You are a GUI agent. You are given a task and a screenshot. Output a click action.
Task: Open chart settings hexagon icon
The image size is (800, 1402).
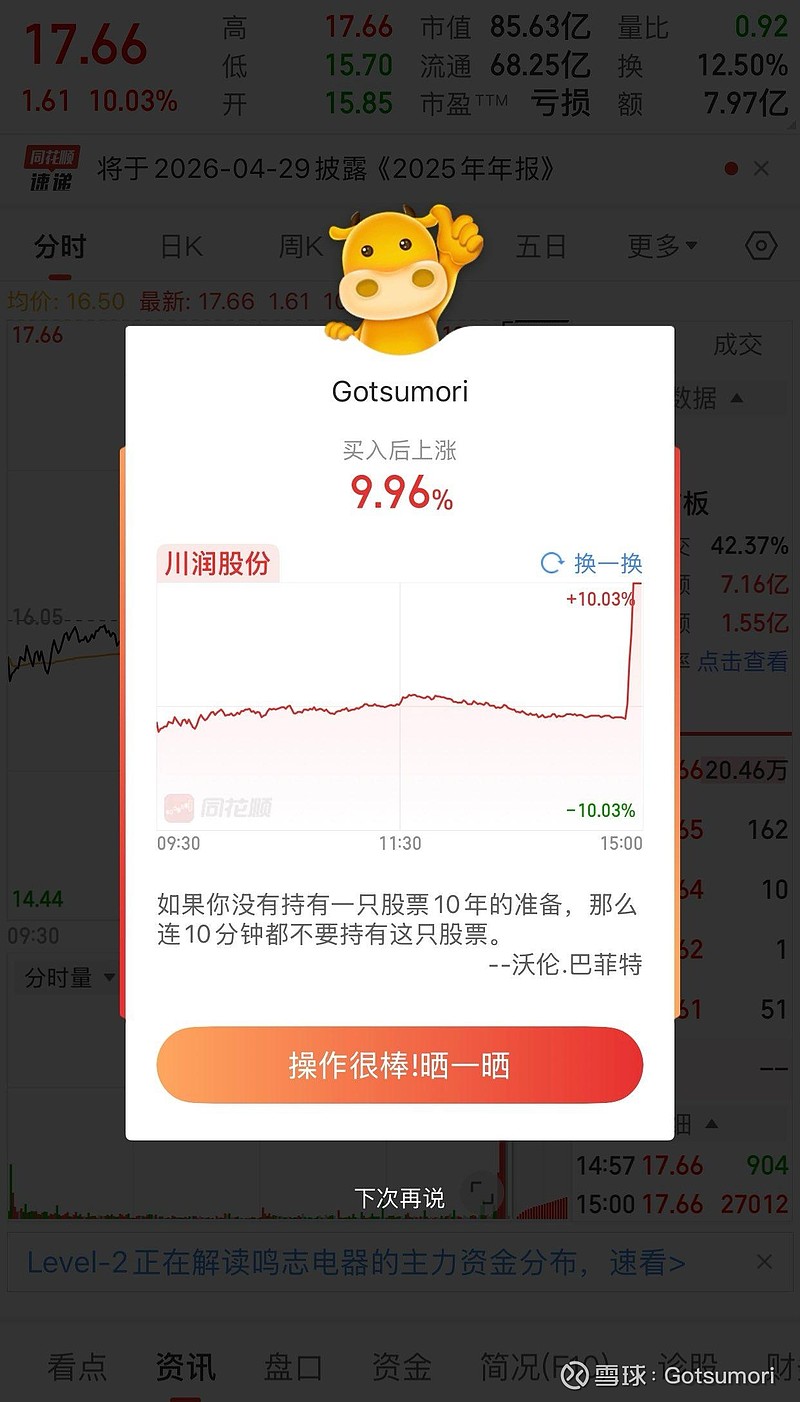pyautogui.click(x=761, y=246)
